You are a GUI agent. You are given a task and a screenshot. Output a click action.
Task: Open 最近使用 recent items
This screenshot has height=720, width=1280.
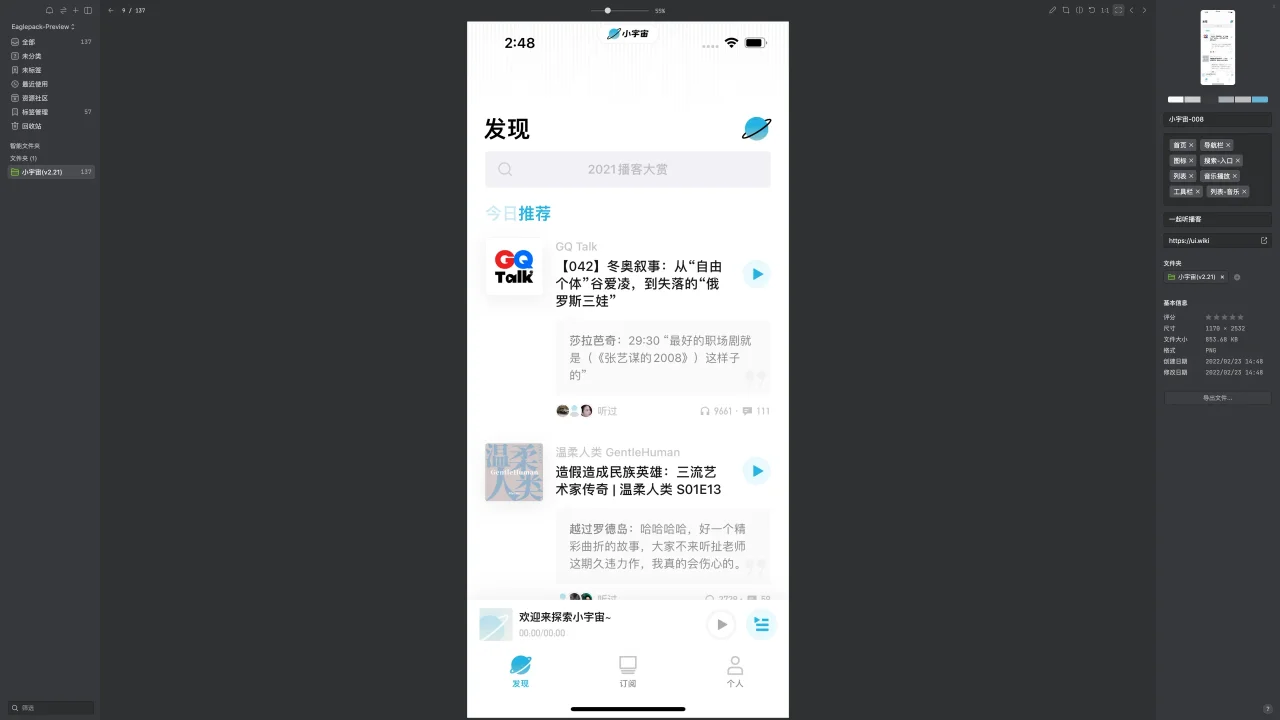tap(35, 84)
